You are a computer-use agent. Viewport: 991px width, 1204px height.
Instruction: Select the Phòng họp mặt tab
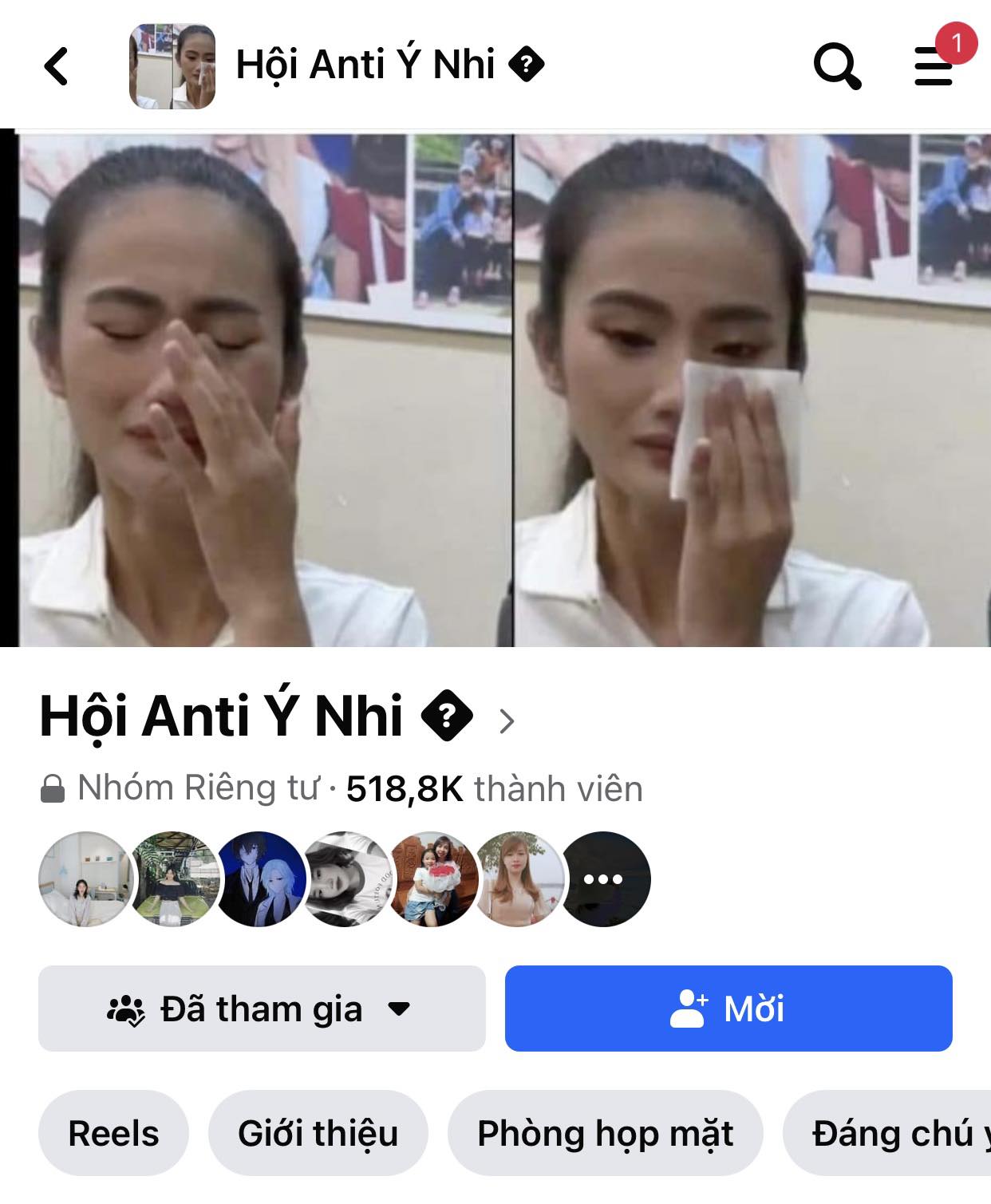coord(606,1131)
